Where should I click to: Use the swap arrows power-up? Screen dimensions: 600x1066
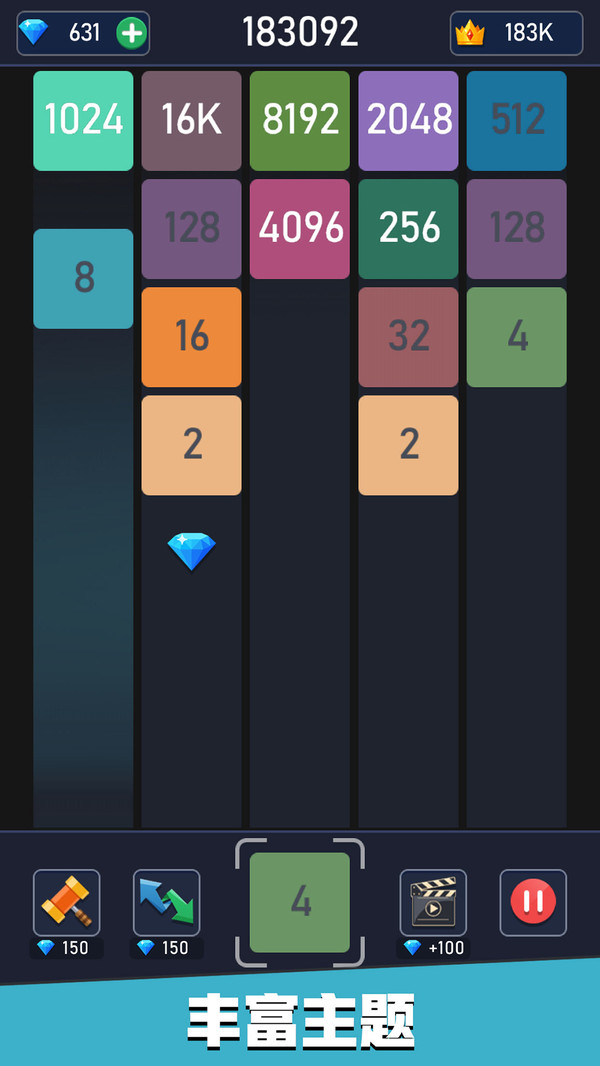point(167,902)
